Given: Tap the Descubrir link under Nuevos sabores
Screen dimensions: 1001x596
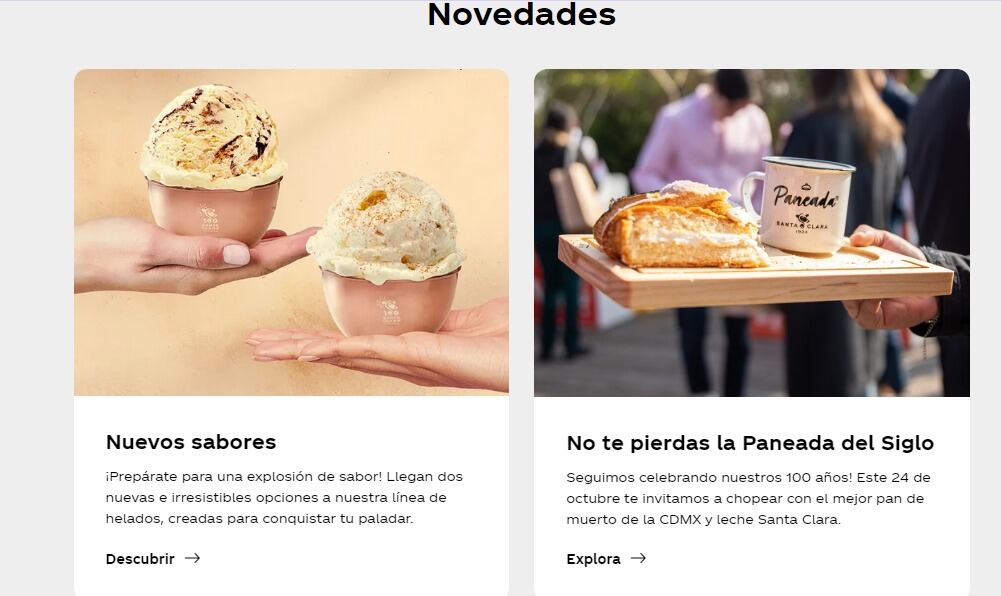Looking at the screenshot, I should [x=152, y=559].
